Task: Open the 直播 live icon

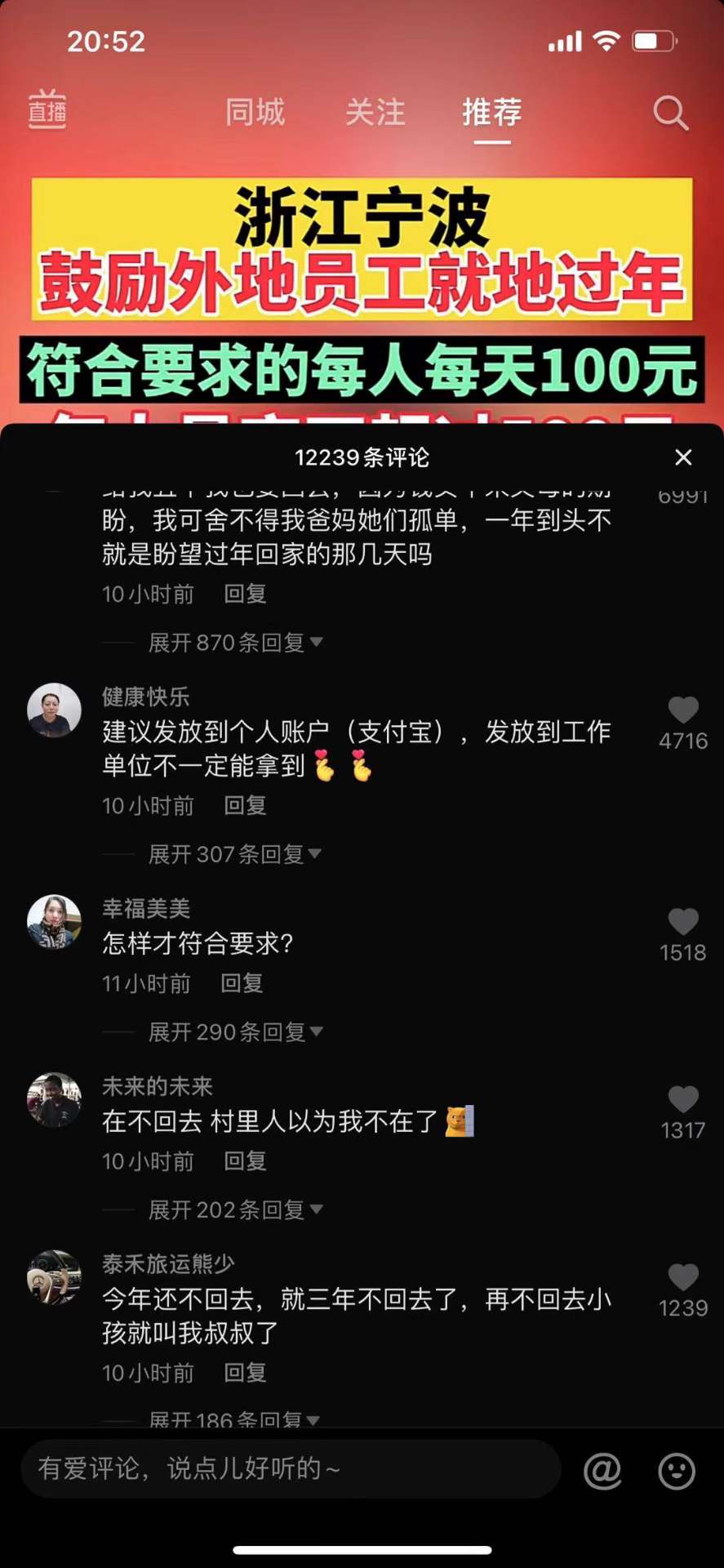Action: 47,110
